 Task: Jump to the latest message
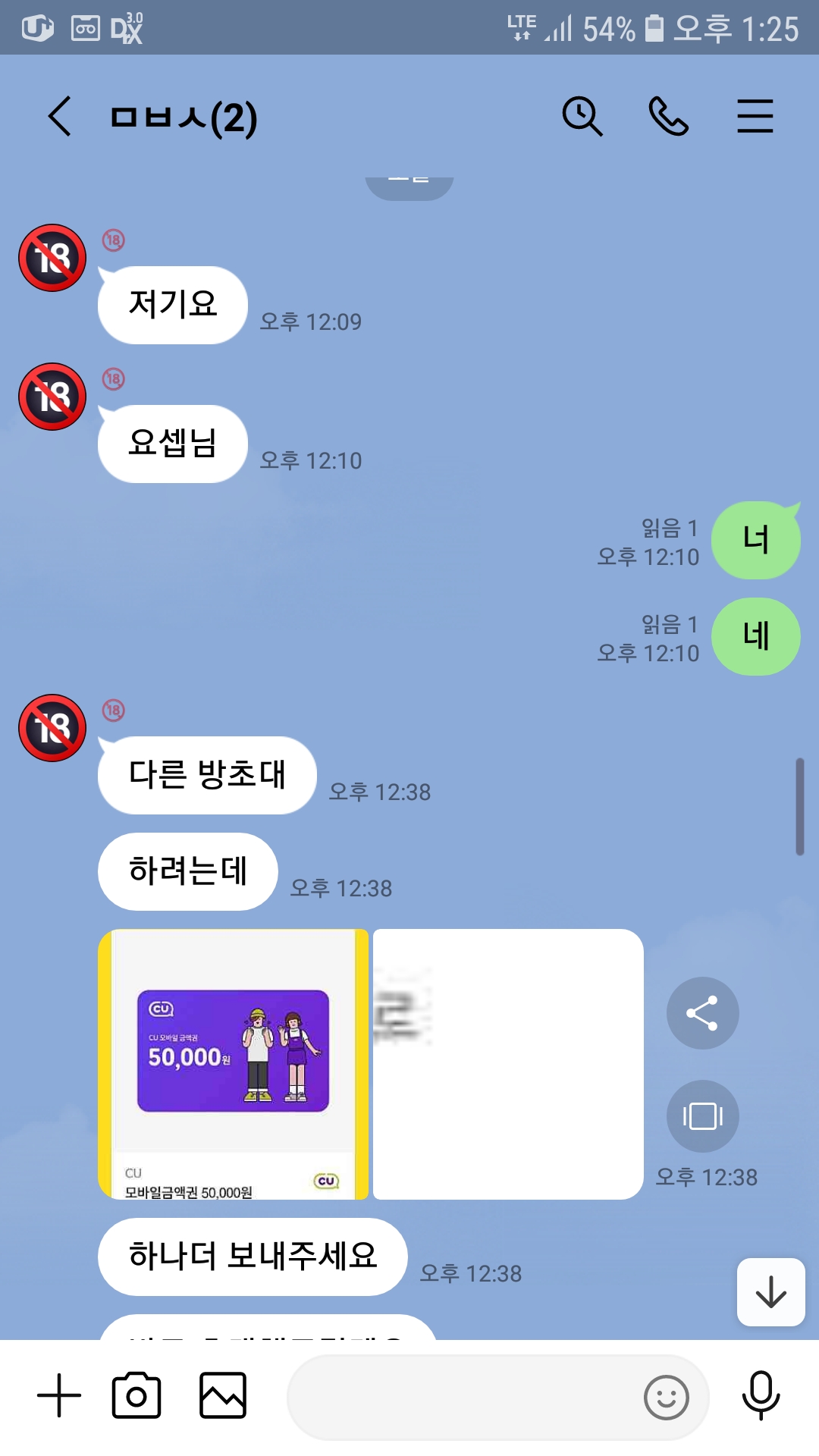[x=770, y=1291]
